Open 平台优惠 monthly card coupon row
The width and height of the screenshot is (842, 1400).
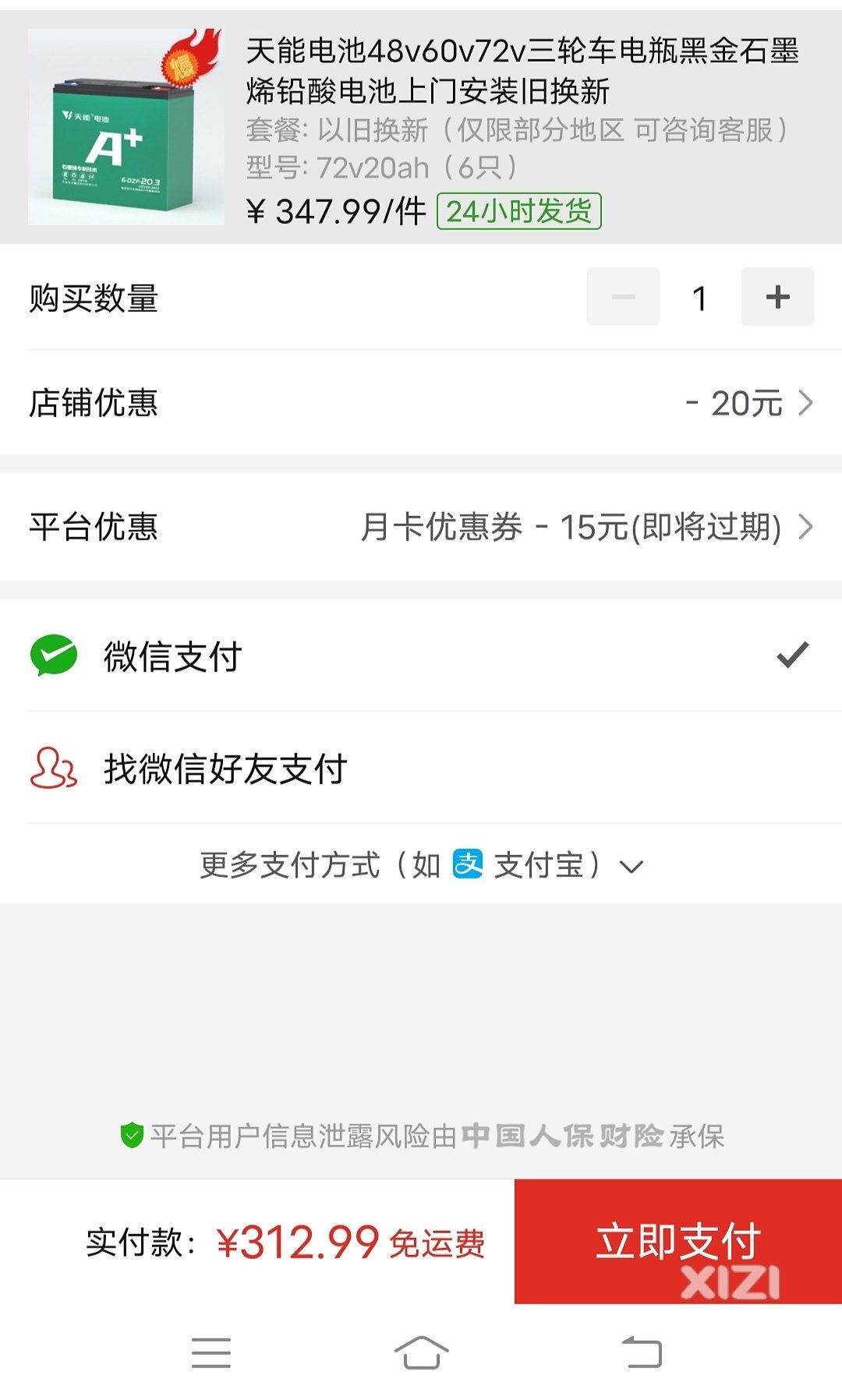pos(421,527)
